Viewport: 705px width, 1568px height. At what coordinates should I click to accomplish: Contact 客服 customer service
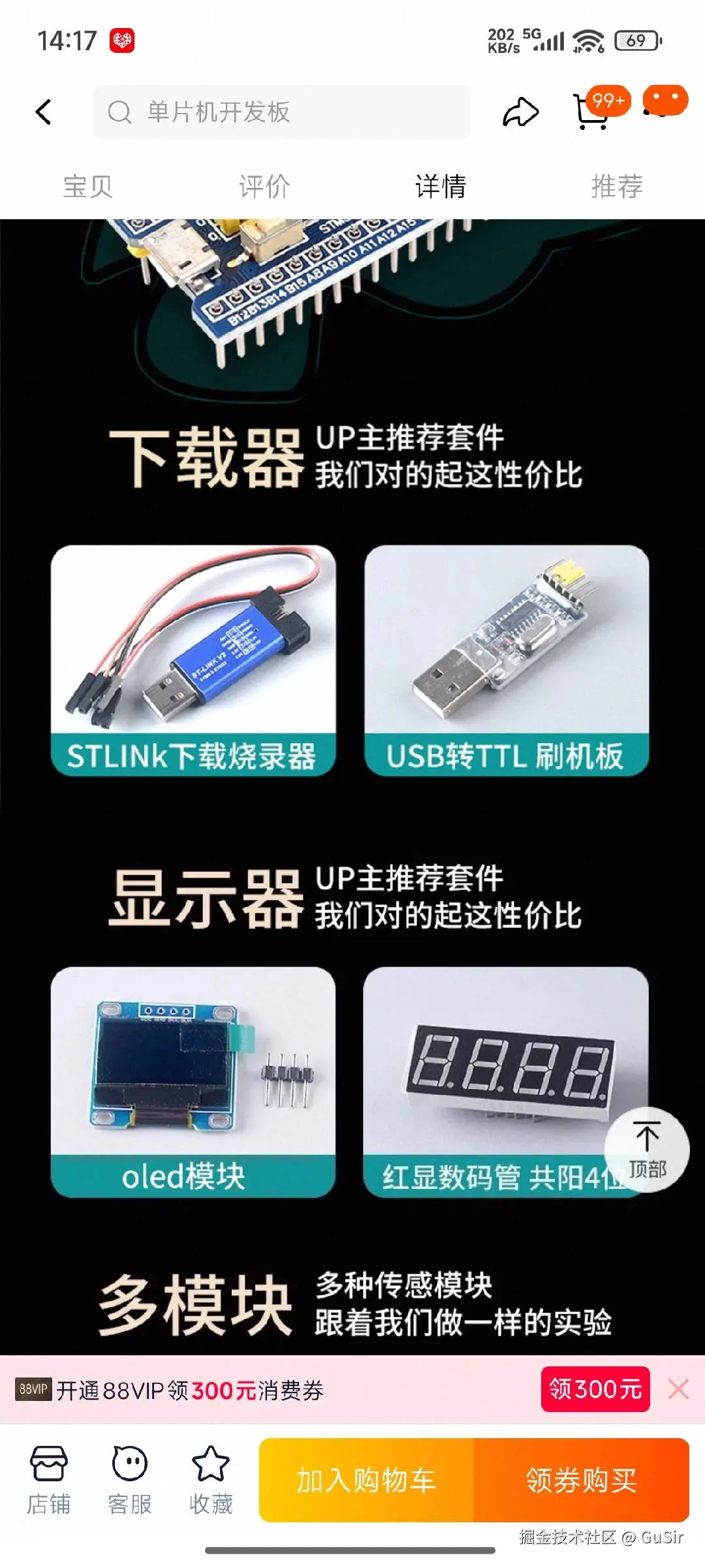click(x=130, y=1480)
